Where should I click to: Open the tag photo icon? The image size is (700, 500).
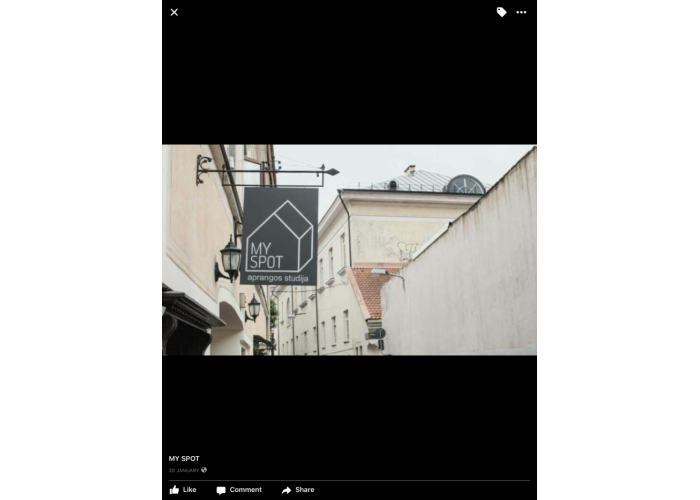[x=502, y=12]
